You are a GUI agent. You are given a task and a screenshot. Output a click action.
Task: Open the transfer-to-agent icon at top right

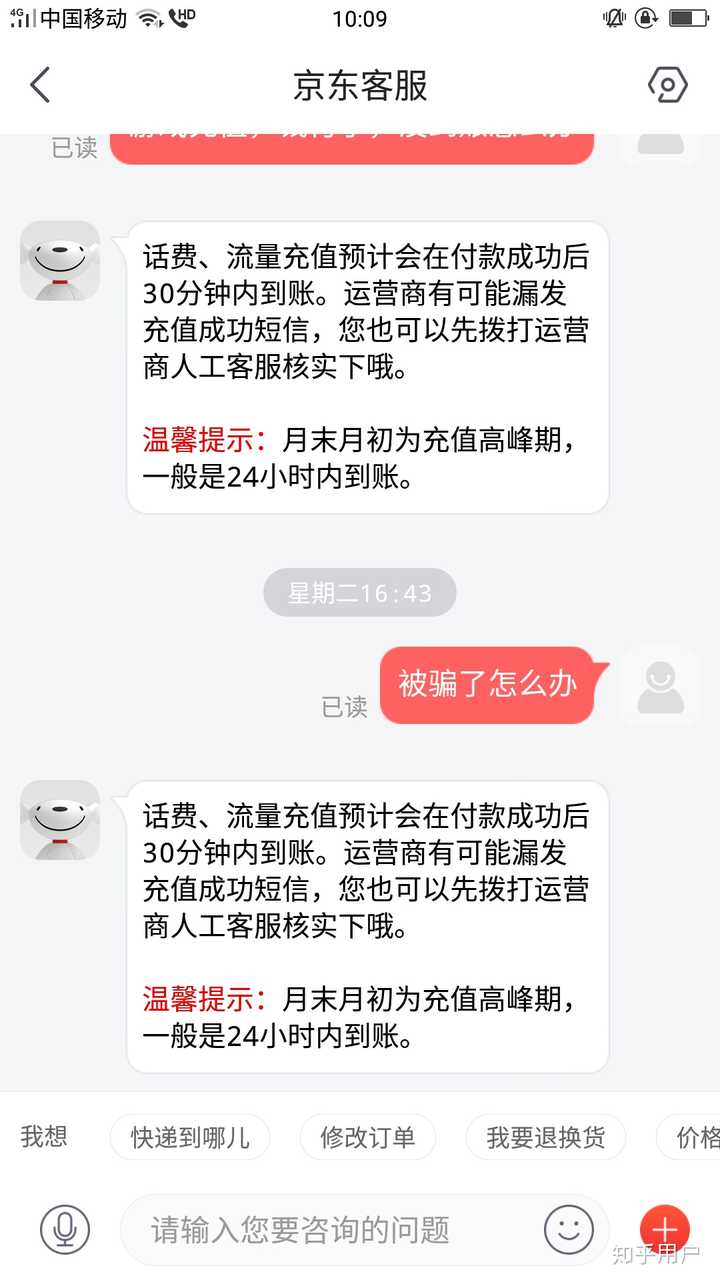[667, 85]
